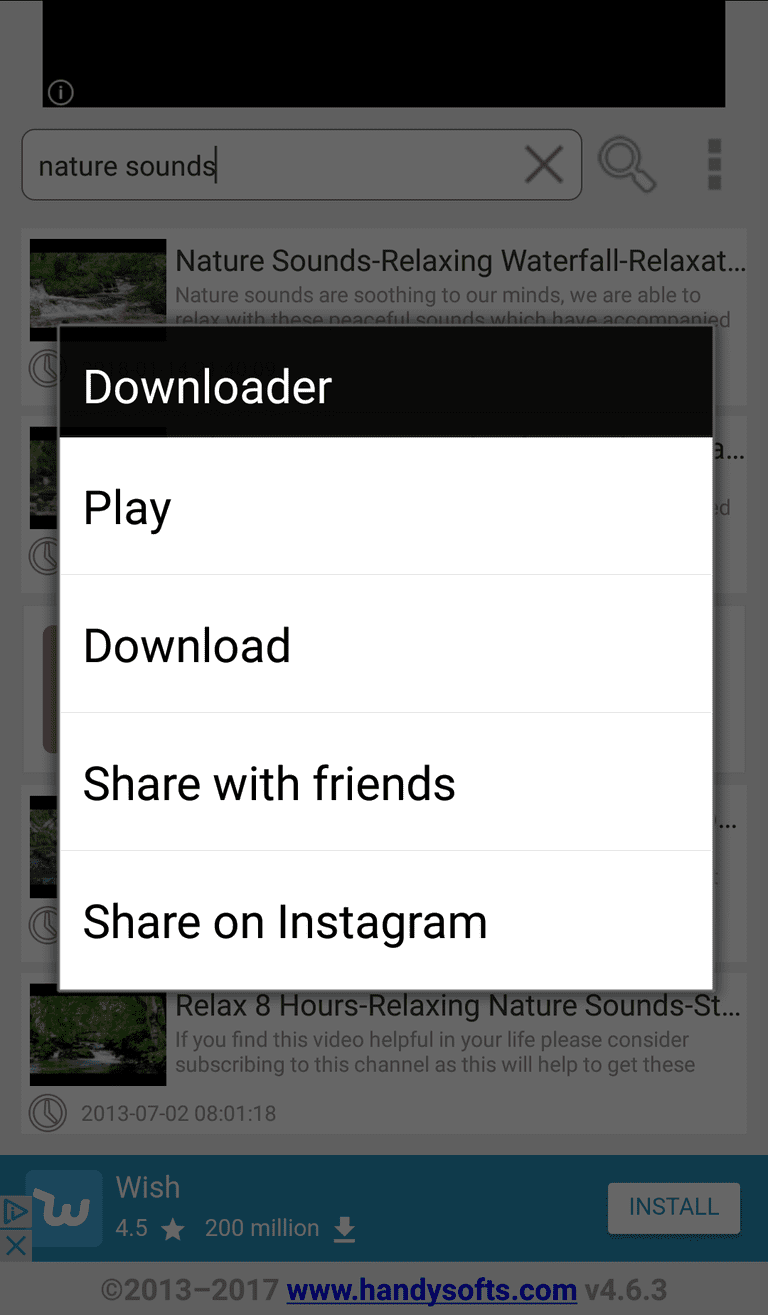This screenshot has height=1315, width=768.
Task: Open Nature Sounds-Relaxing Waterfall result
Action: 460,262
